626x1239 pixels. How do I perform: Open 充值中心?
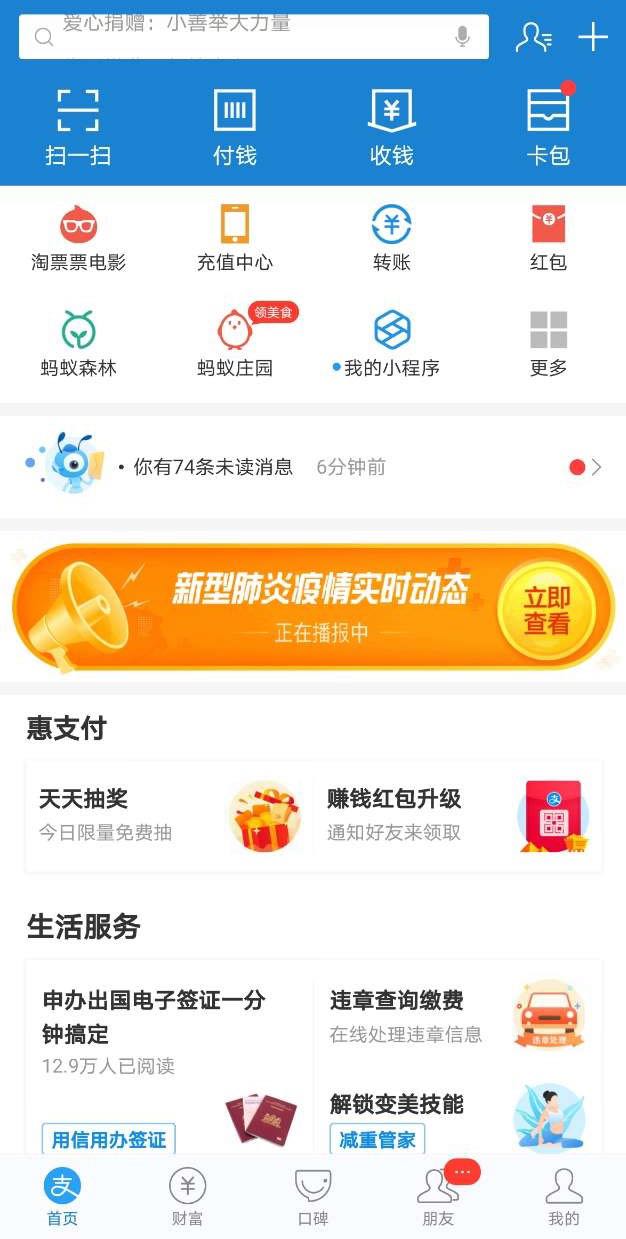[x=235, y=238]
